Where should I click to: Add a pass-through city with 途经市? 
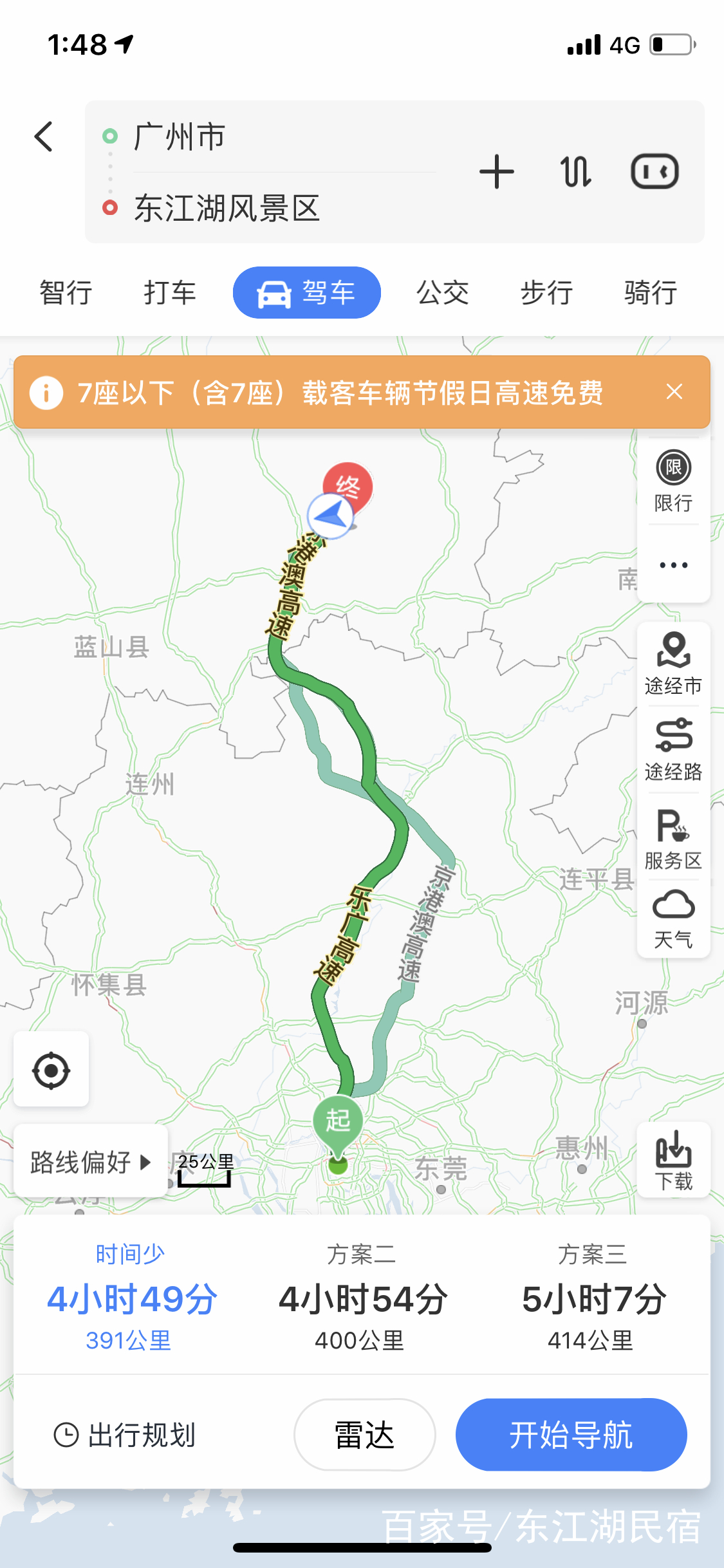[x=673, y=666]
